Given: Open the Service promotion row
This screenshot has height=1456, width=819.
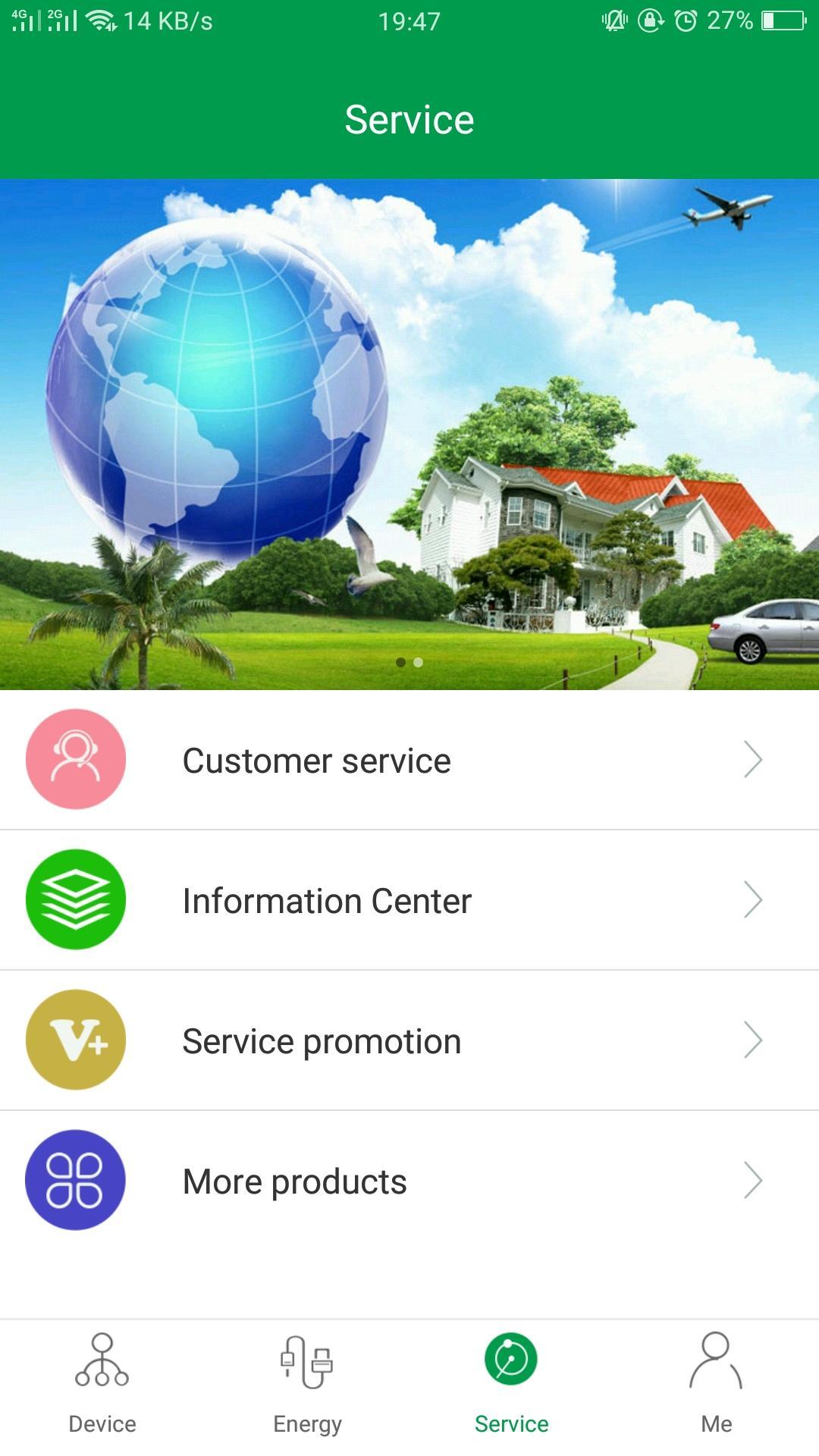Looking at the screenshot, I should (409, 1040).
